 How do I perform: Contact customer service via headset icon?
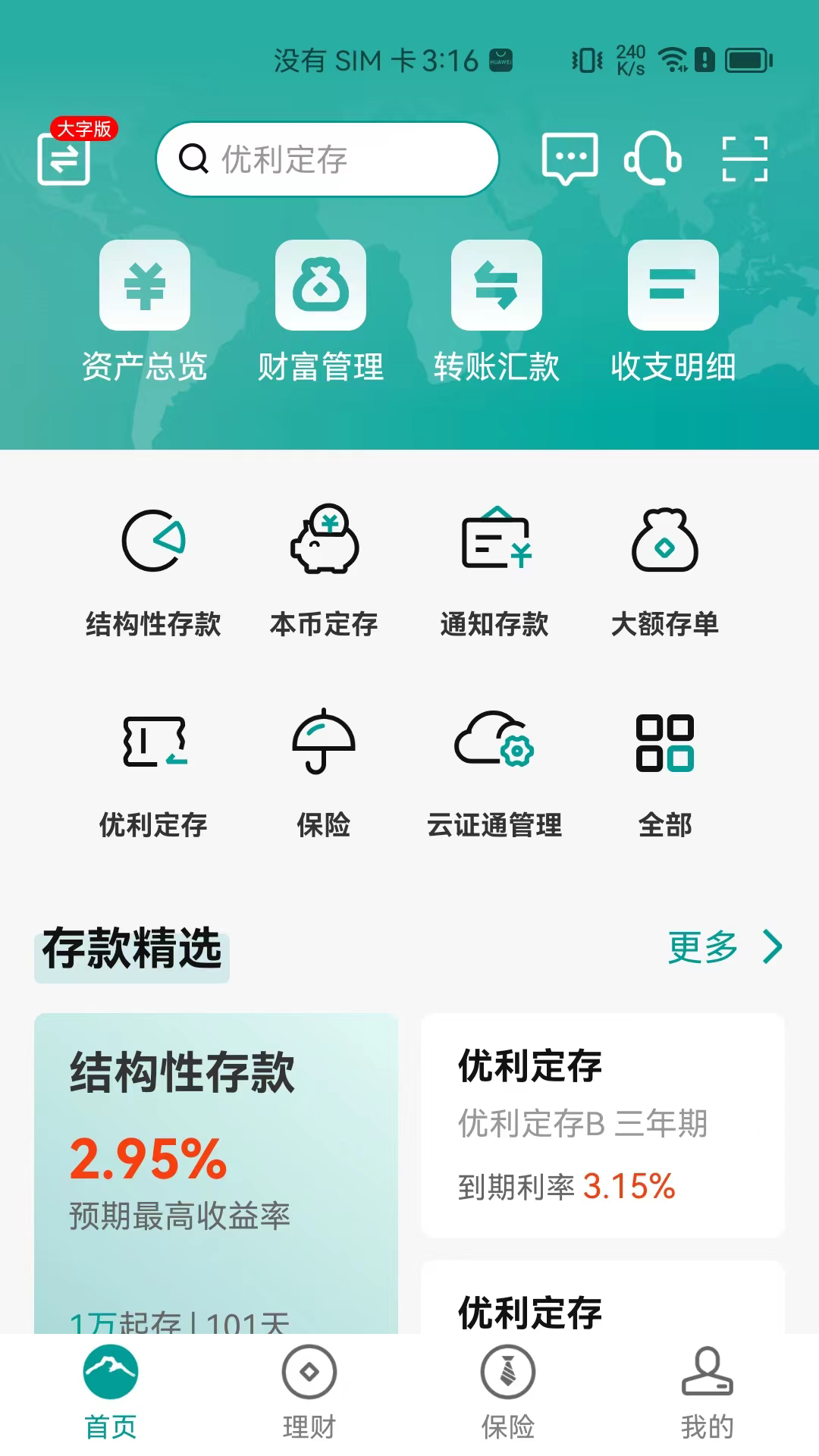pyautogui.click(x=652, y=158)
